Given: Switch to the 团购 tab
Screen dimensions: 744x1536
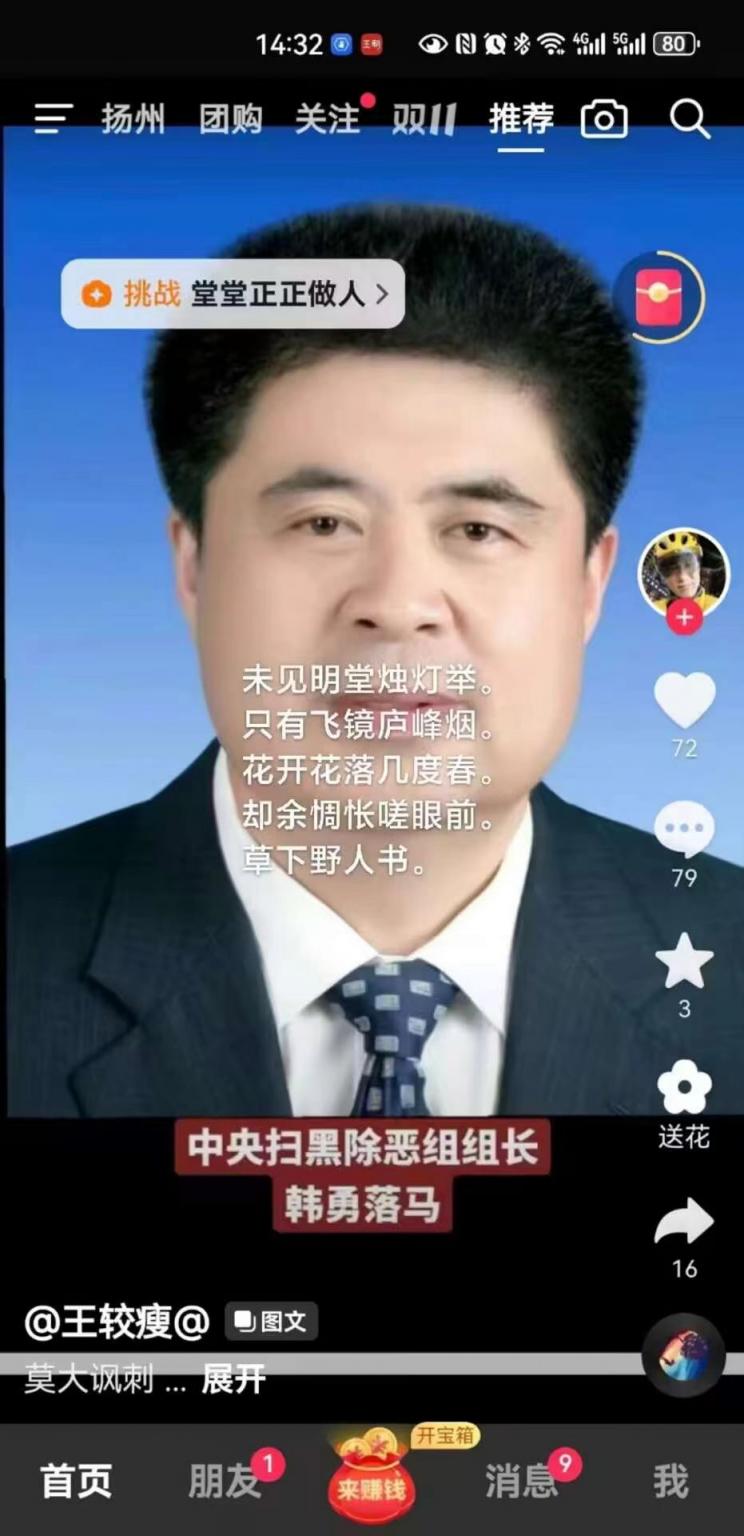Looking at the screenshot, I should click(230, 119).
